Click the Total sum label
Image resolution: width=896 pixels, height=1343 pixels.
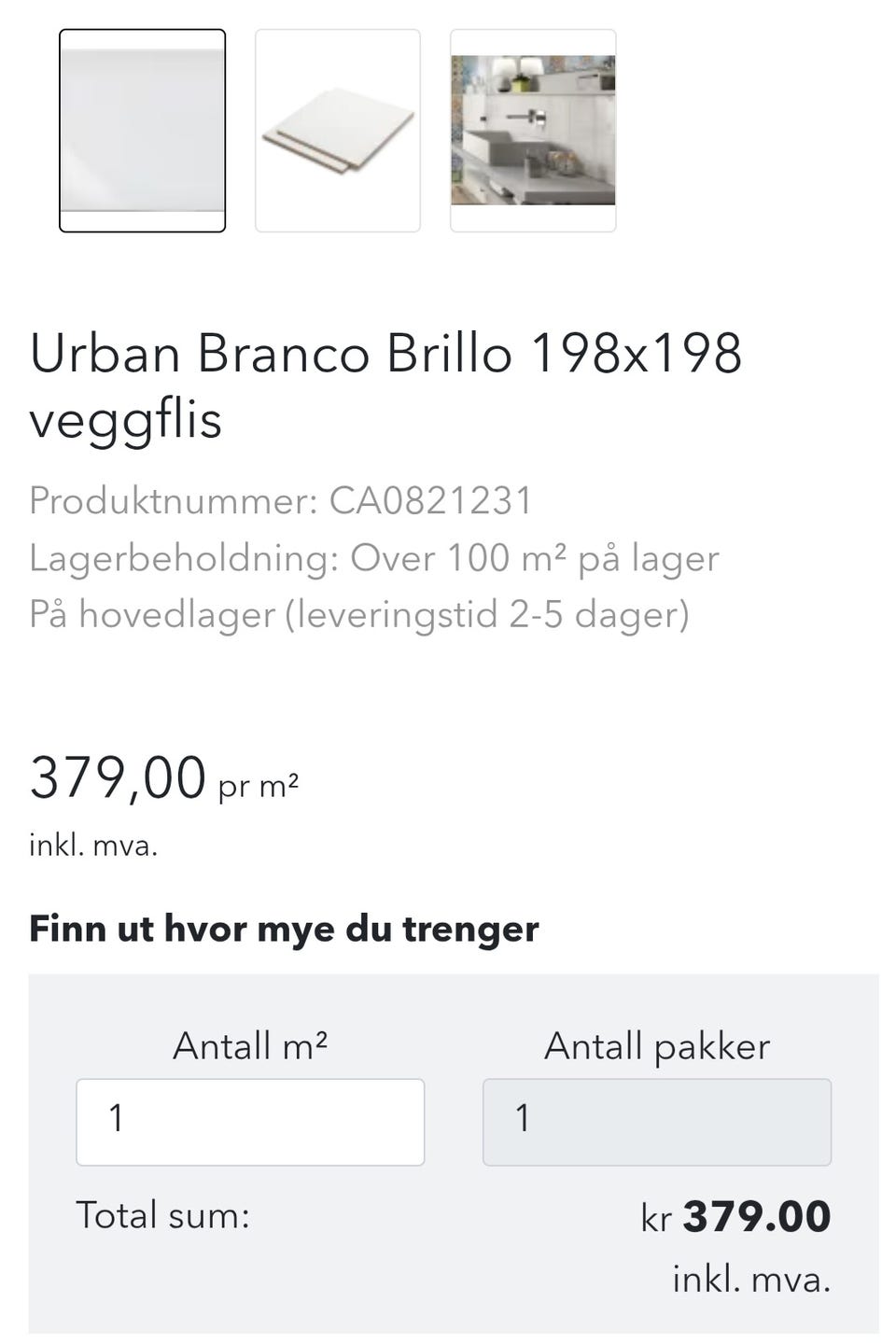pos(161,1213)
